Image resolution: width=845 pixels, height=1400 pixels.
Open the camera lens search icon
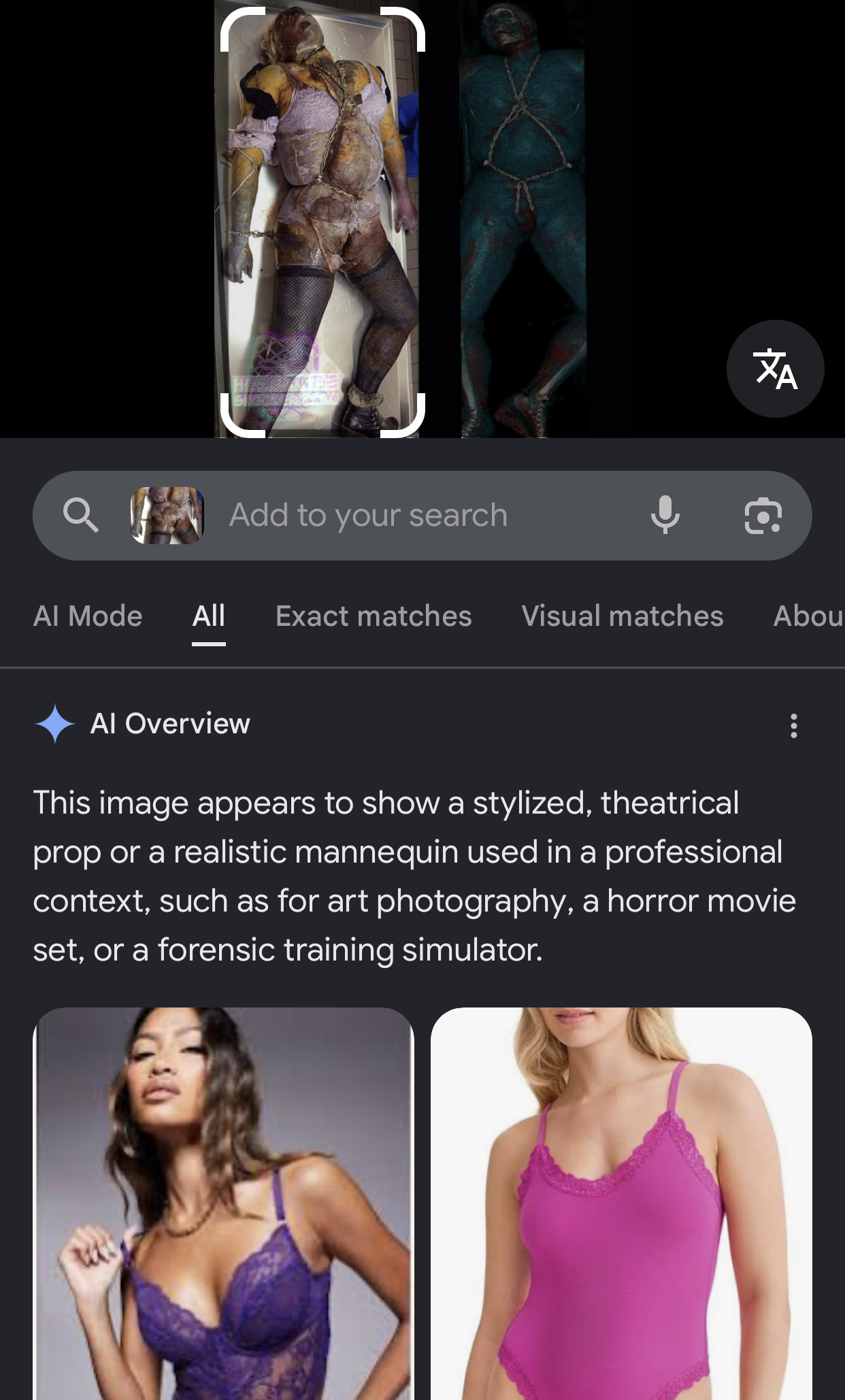[x=763, y=515]
